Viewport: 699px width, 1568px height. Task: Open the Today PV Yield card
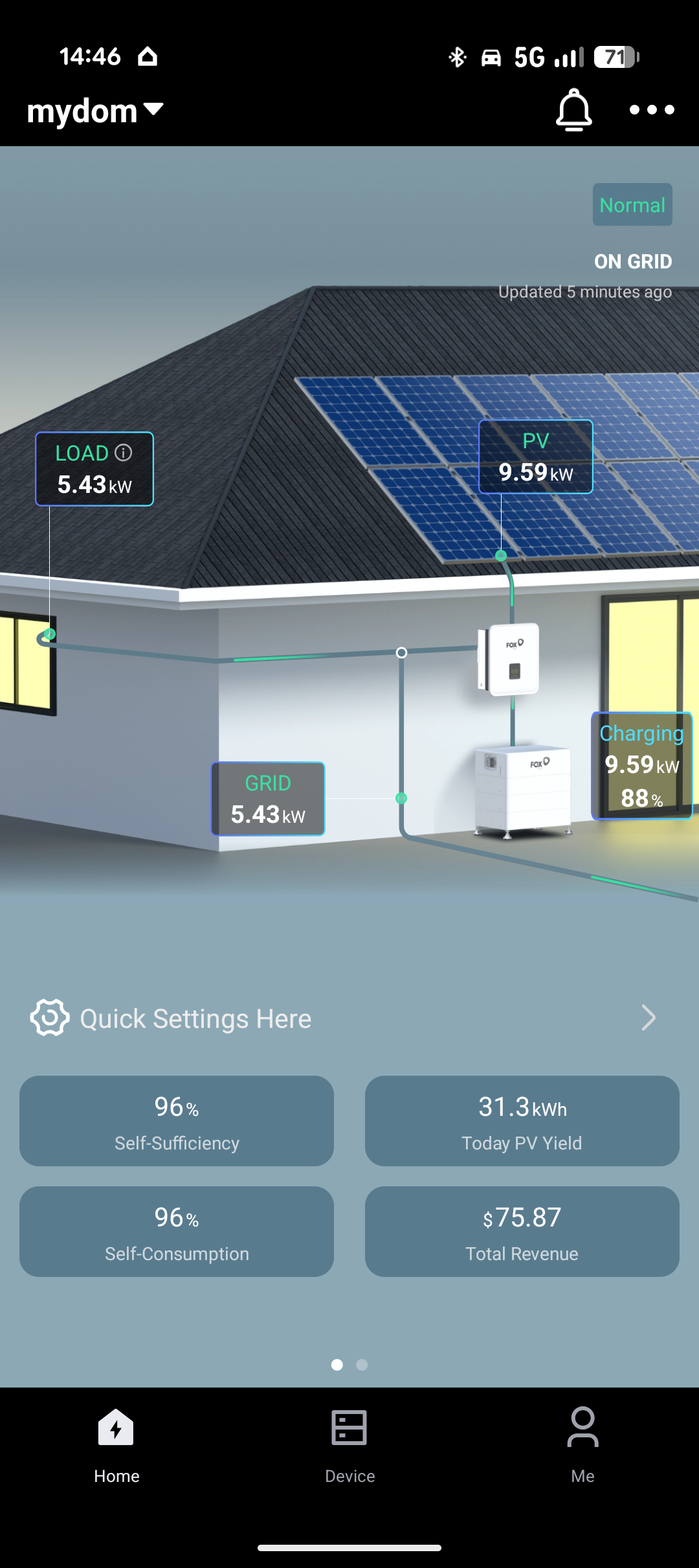[522, 1121]
